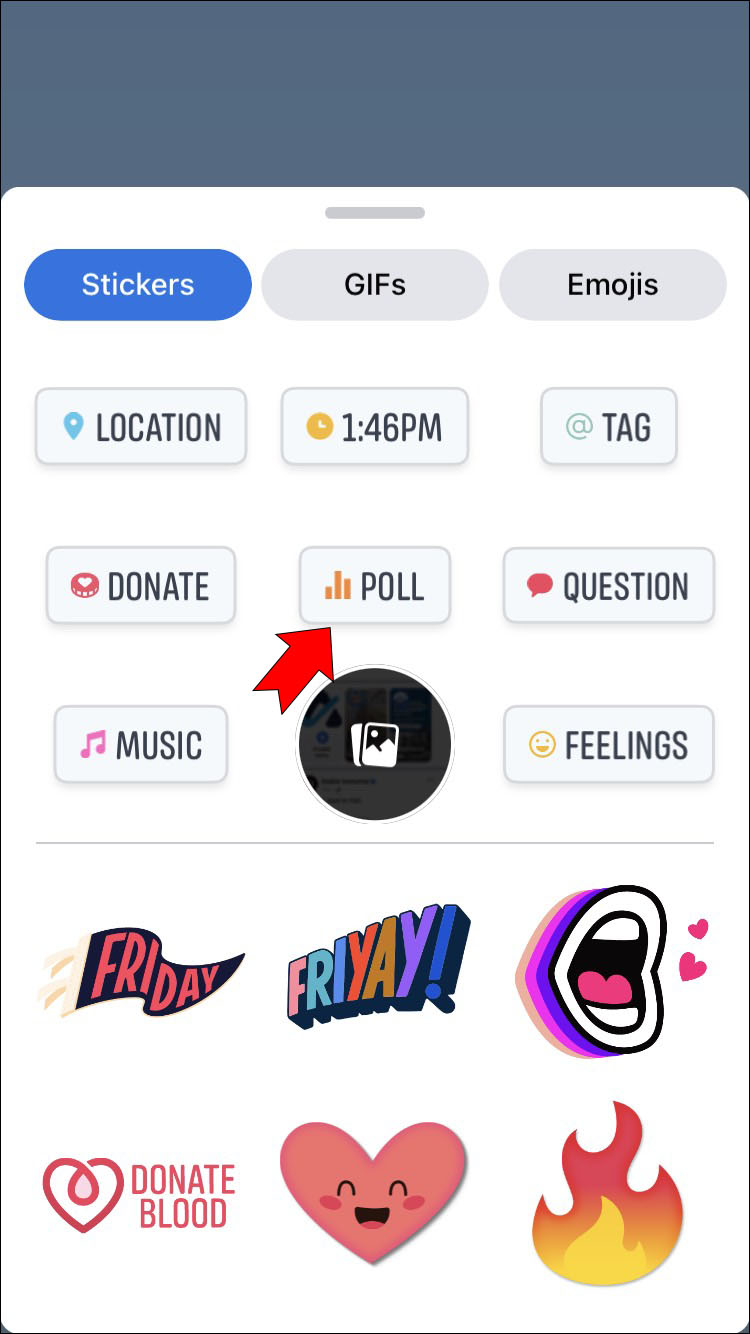750x1334 pixels.
Task: Pick the Friday pennant sticker
Action: click(141, 967)
